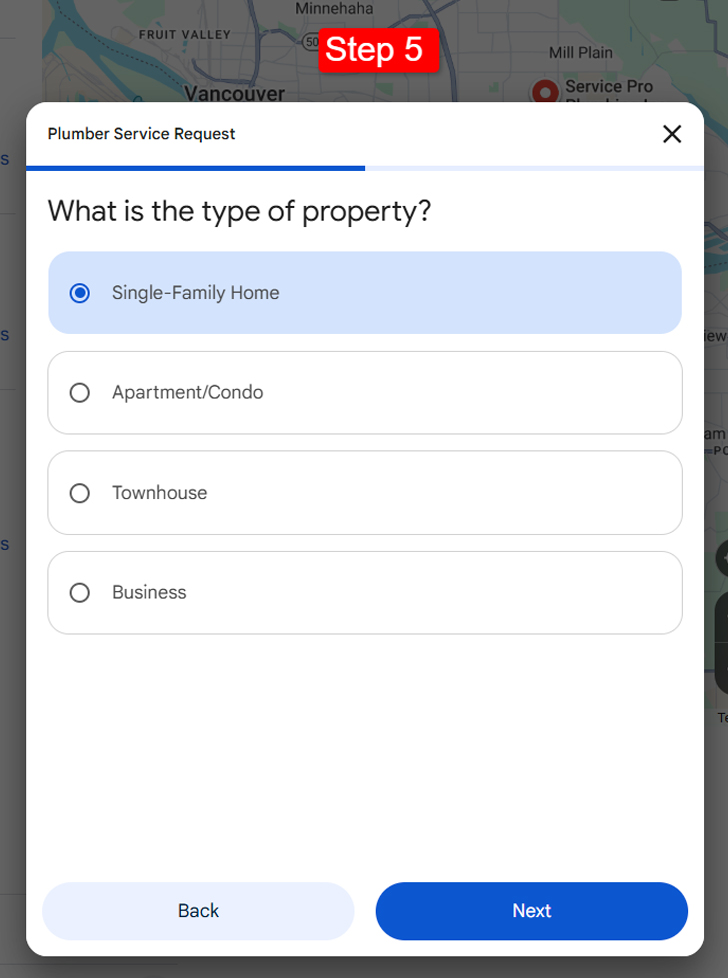The height and width of the screenshot is (978, 728).
Task: Select the Business radio button
Action: 79,592
